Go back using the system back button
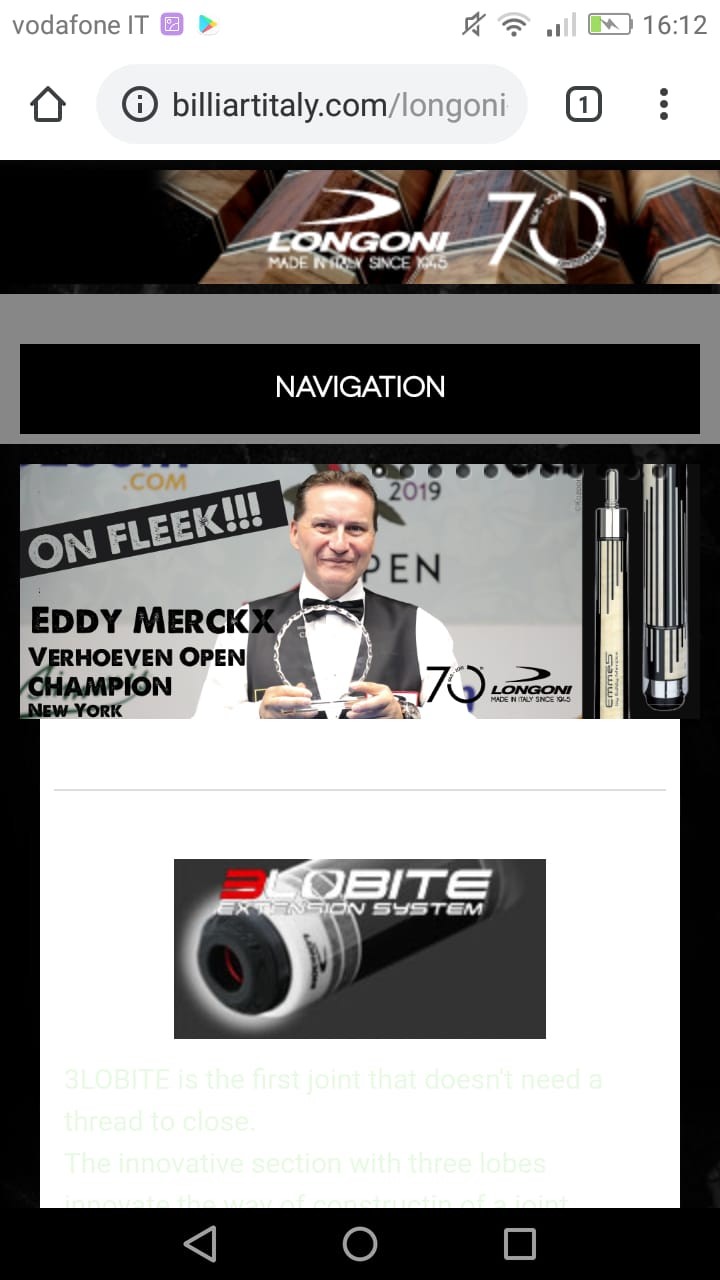This screenshot has height=1280, width=720. (x=200, y=1244)
